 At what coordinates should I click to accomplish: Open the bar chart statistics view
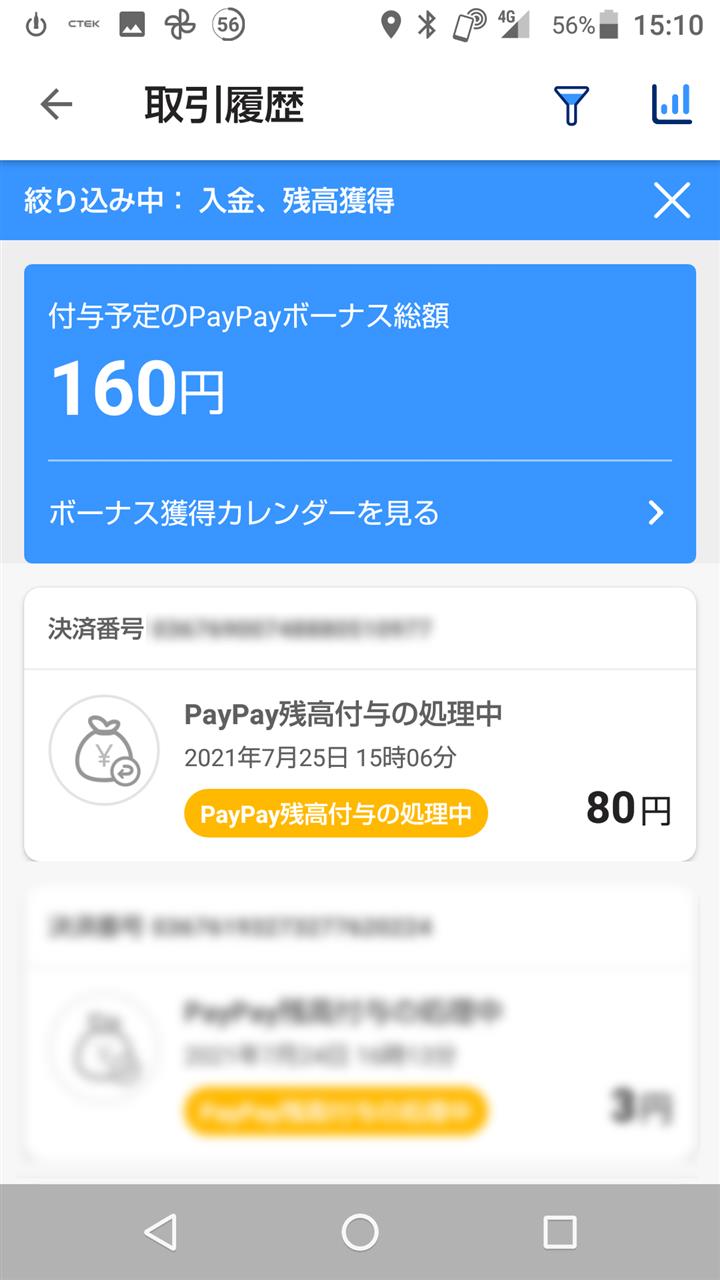point(671,104)
